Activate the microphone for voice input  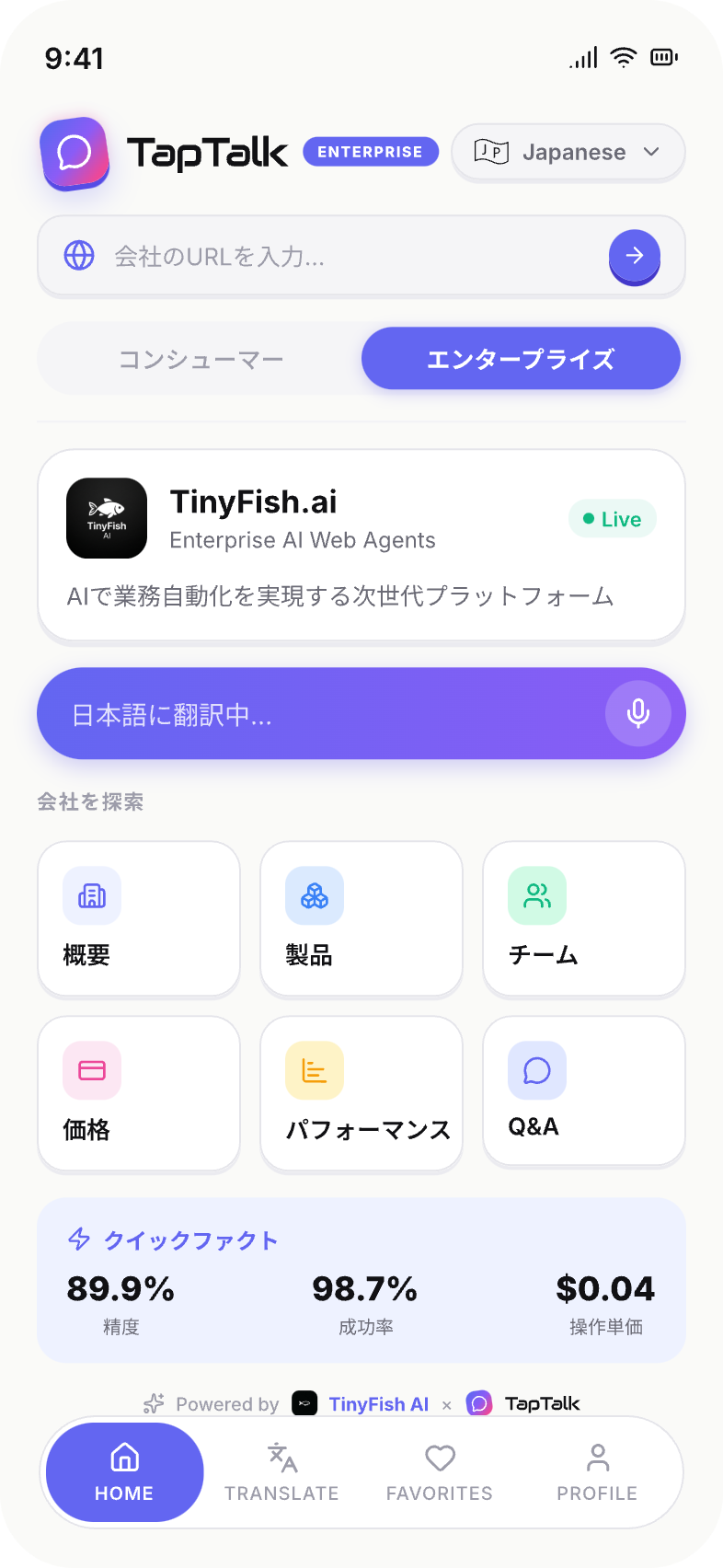637,713
